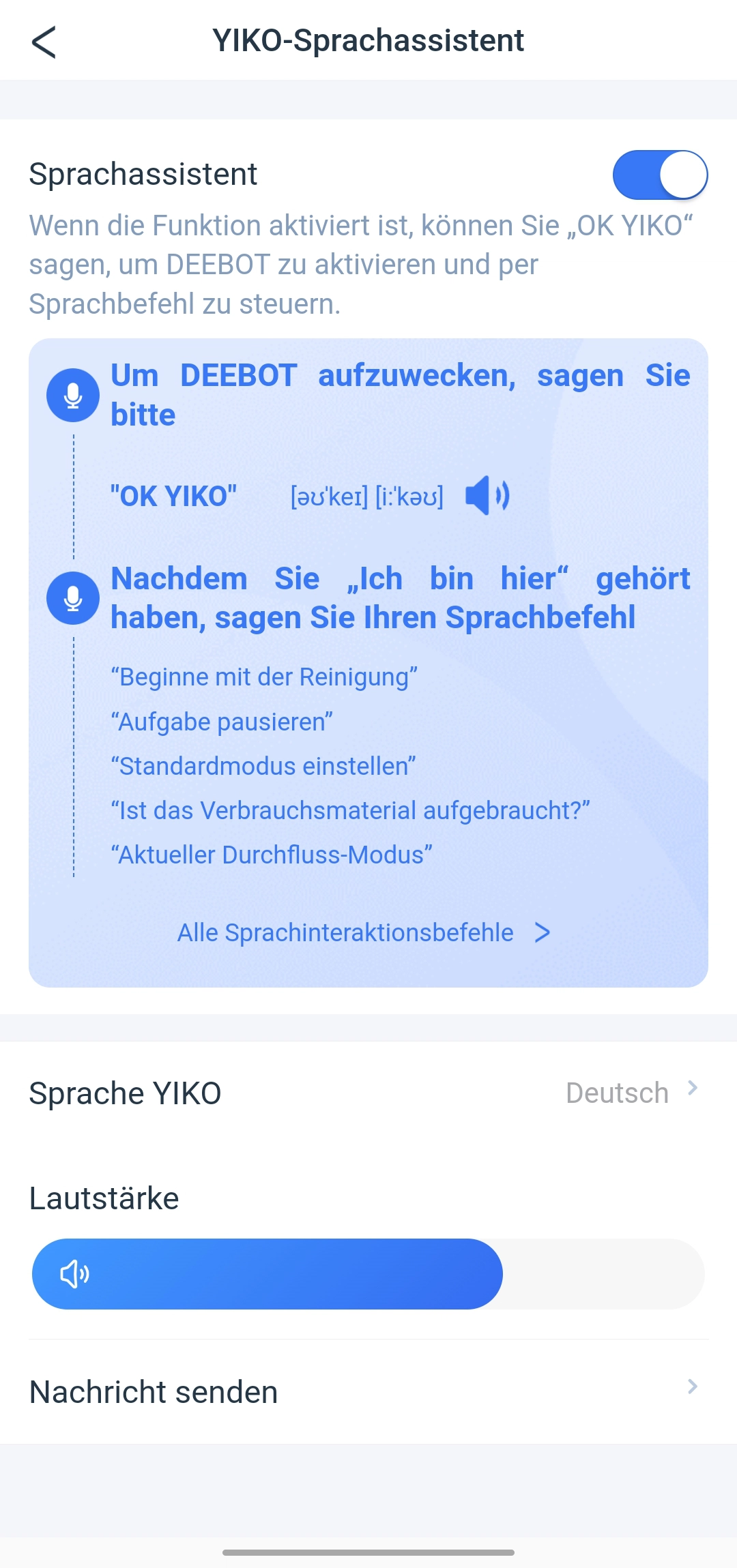Play the OK YIKO pronunciation audio
This screenshot has width=737, height=1568.
click(x=487, y=496)
